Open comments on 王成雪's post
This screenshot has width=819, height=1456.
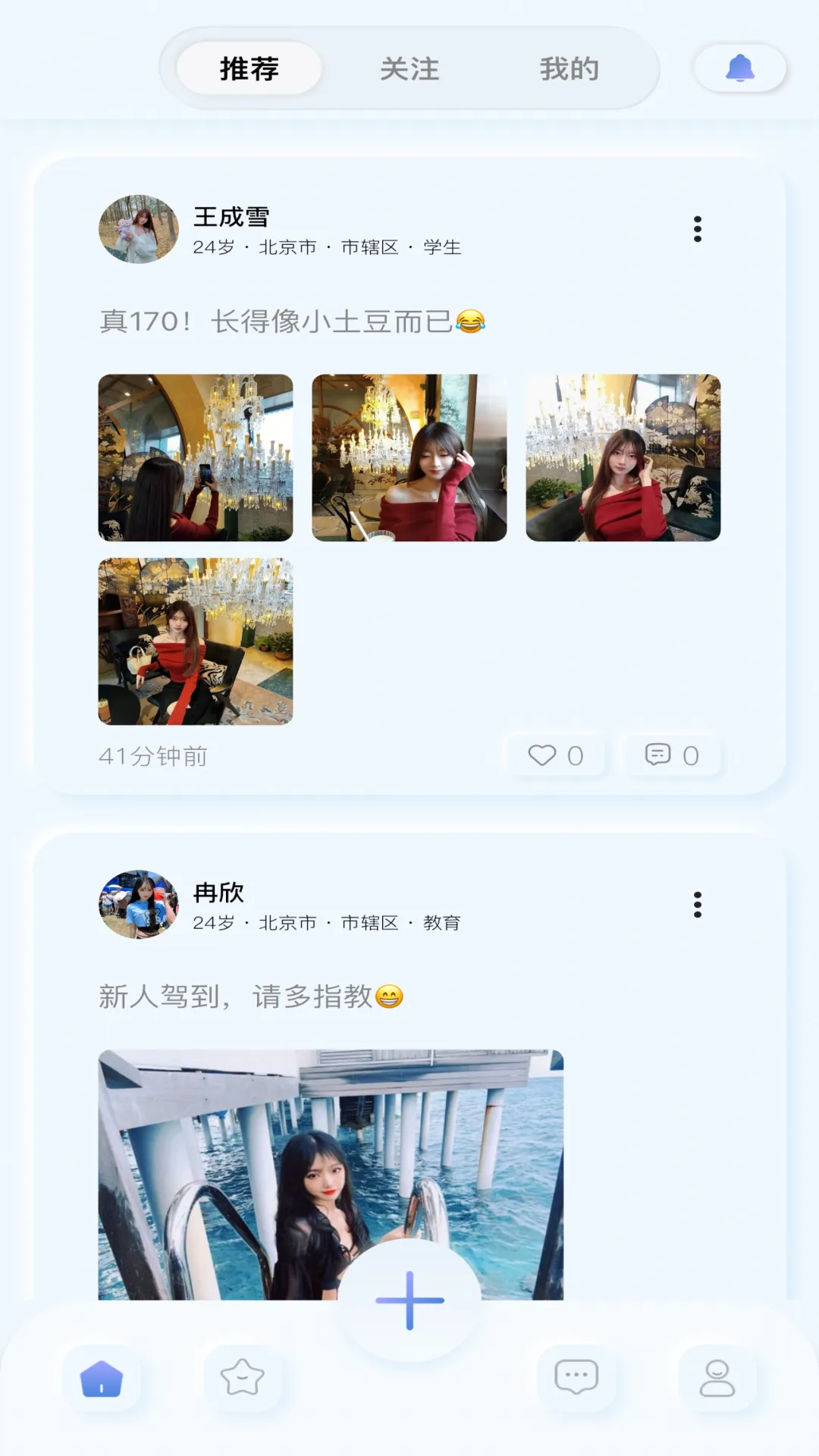pyautogui.click(x=670, y=755)
